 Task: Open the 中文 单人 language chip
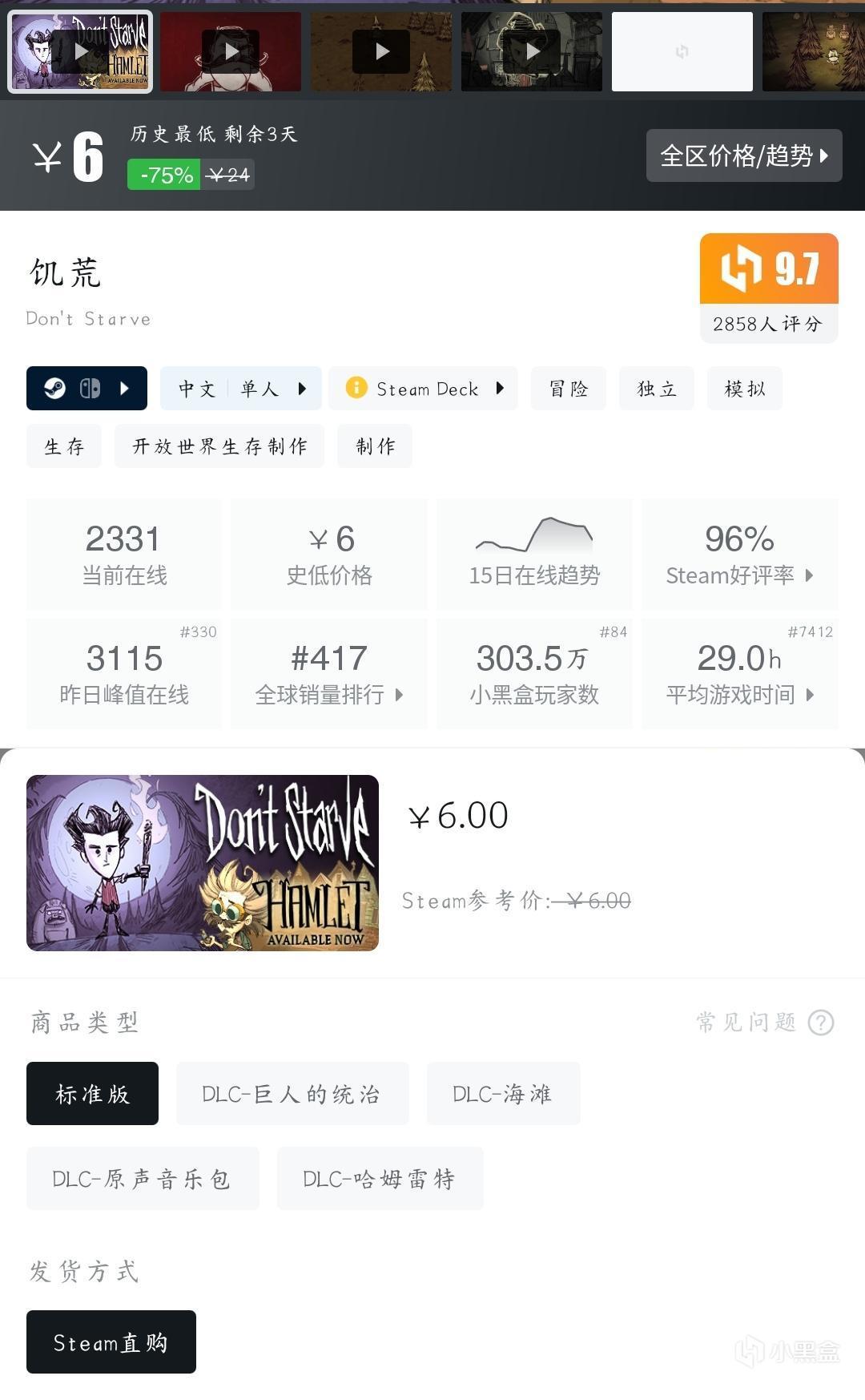click(241, 389)
